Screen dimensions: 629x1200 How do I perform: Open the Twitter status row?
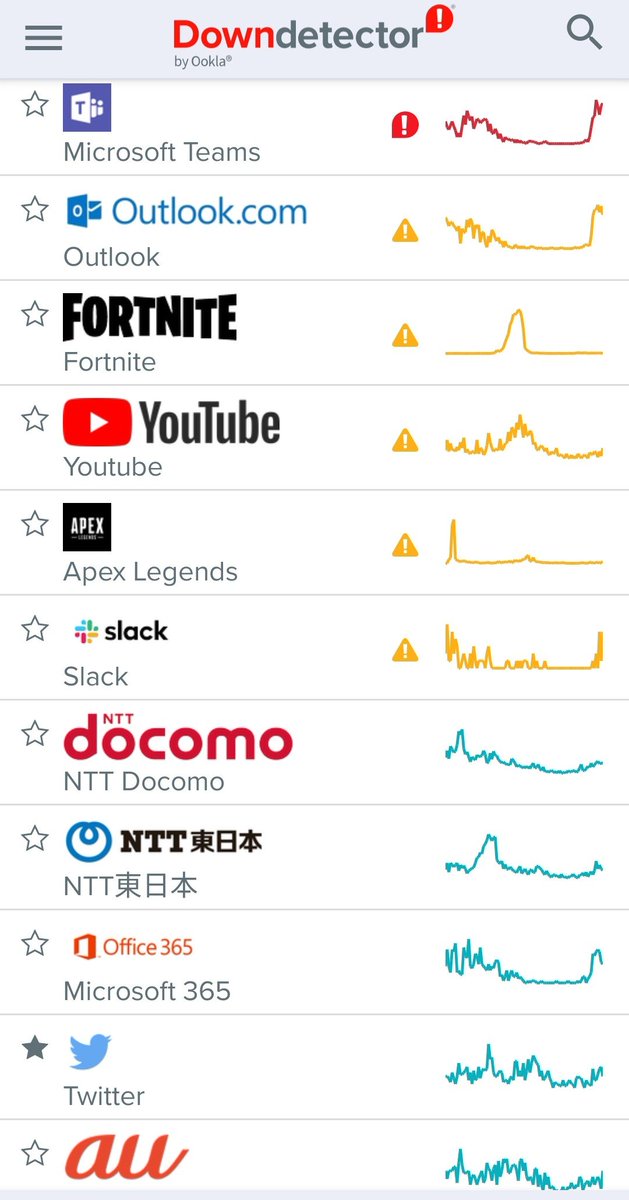coord(314,1068)
